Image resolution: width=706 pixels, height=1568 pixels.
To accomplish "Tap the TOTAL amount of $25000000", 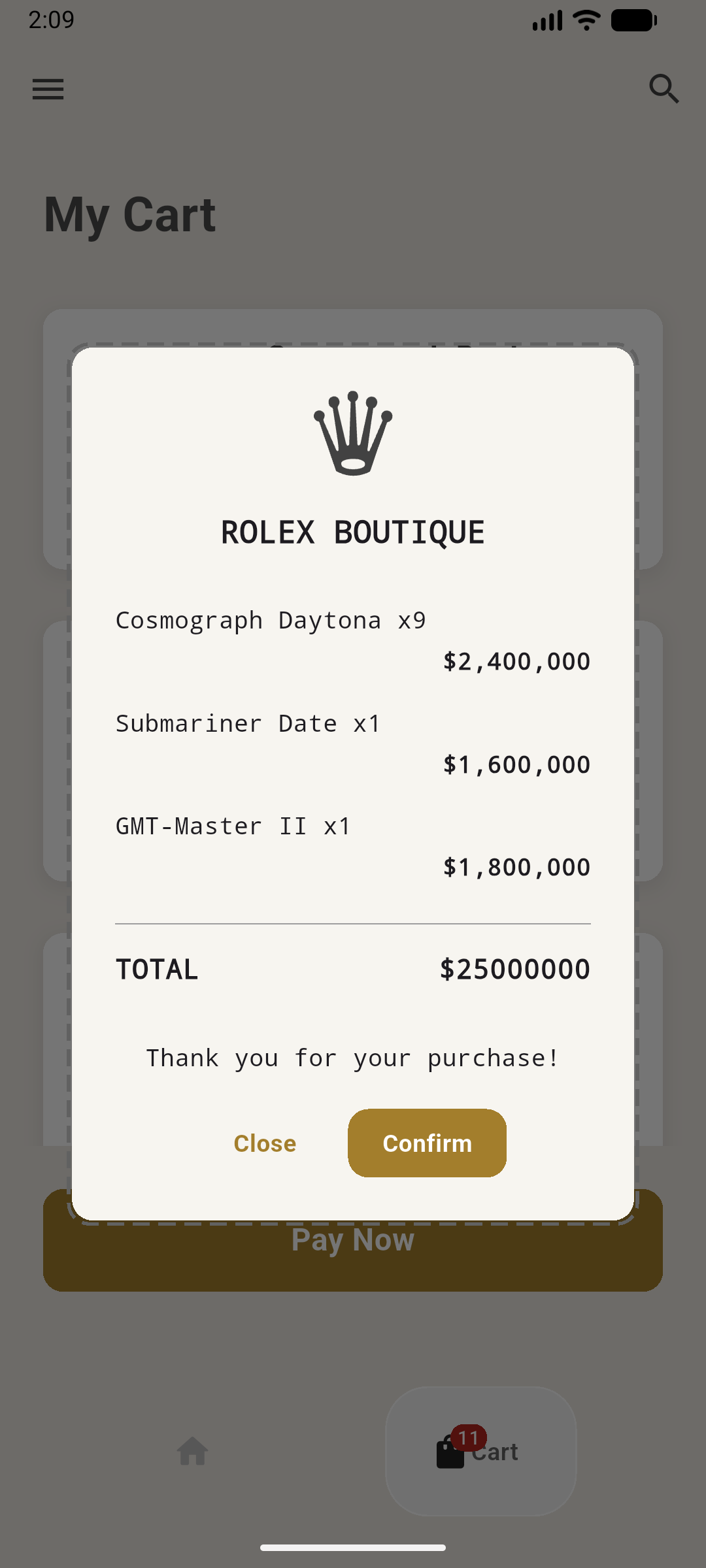I will coord(516,969).
